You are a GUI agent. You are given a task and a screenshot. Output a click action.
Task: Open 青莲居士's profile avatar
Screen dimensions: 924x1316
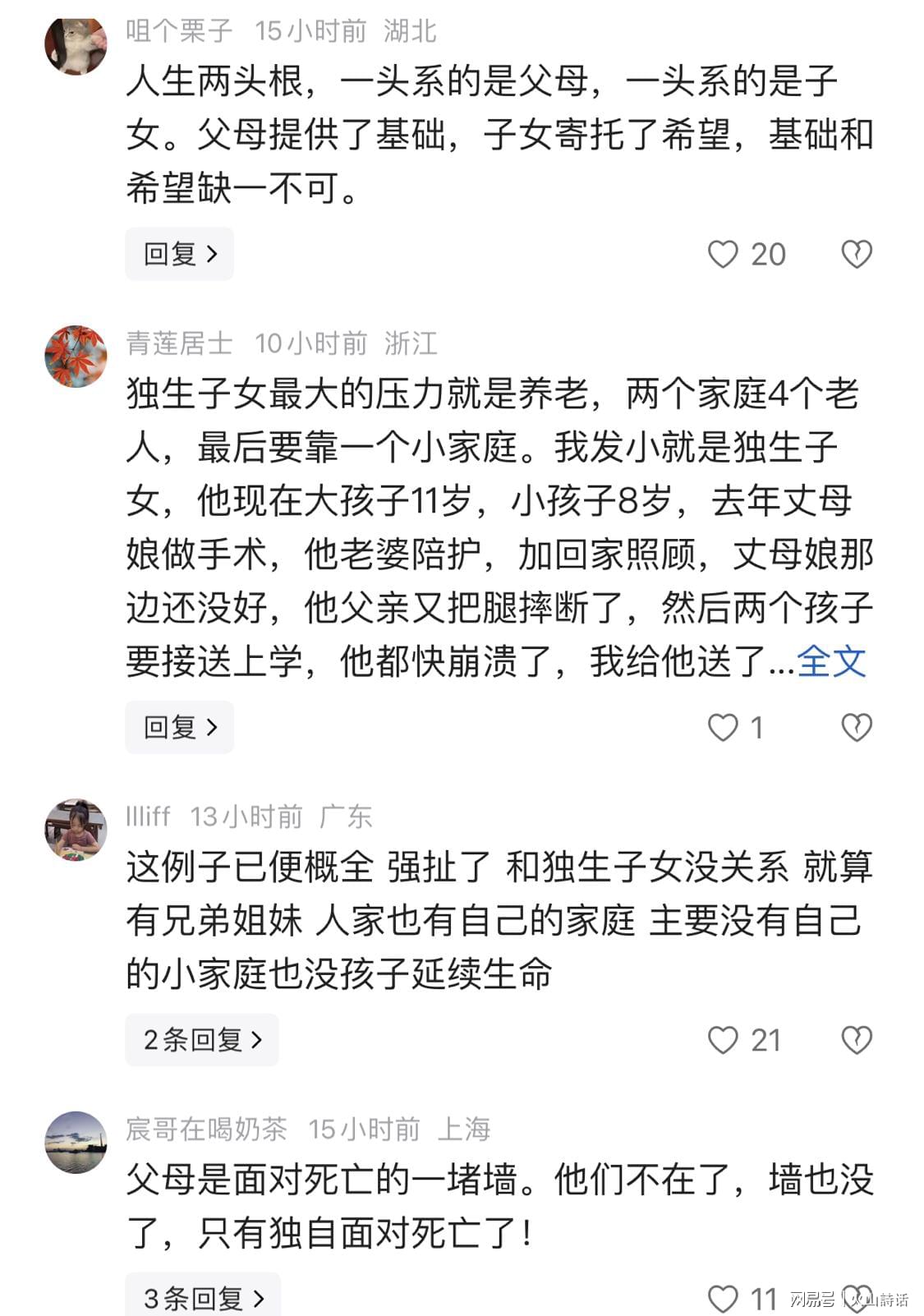(x=76, y=357)
